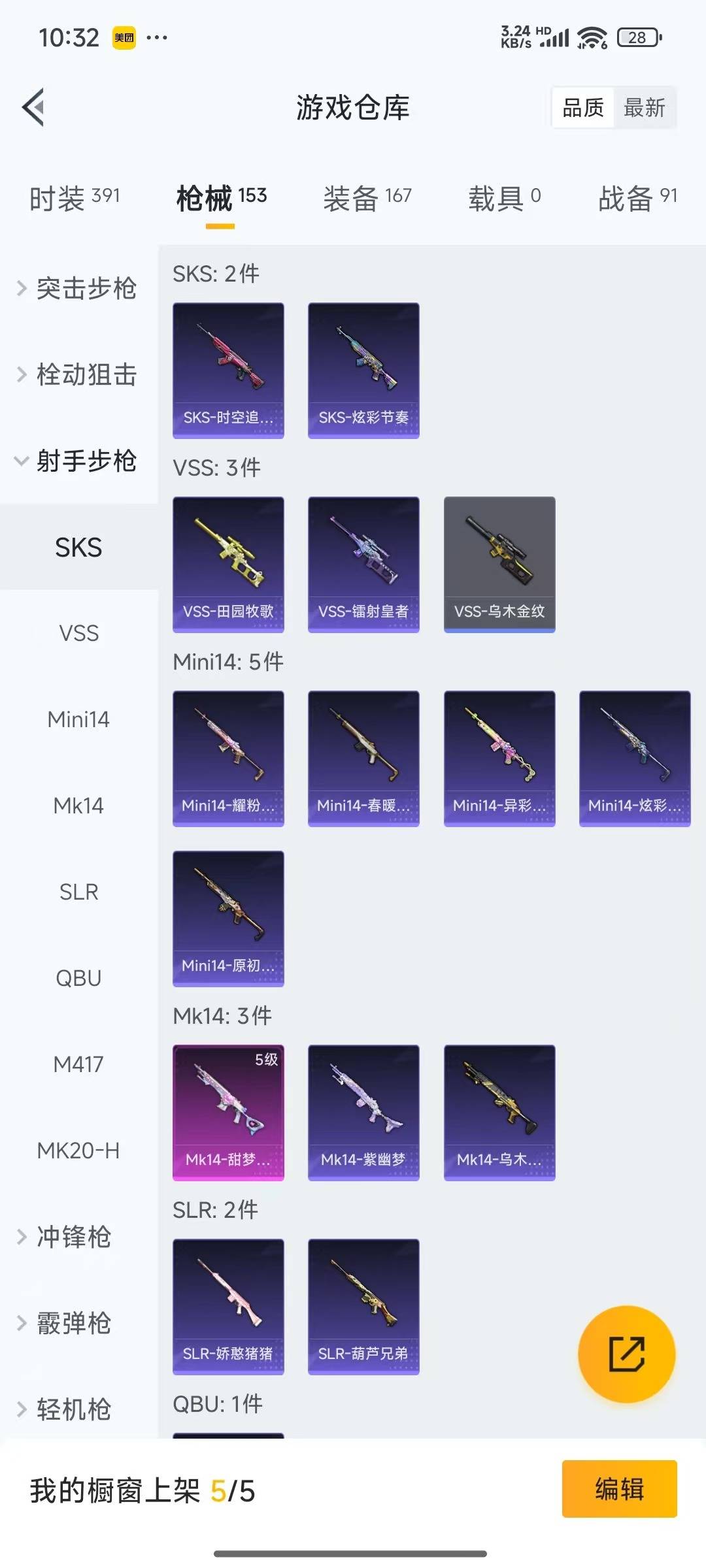Select MK20-H in the side list
Image resolution: width=706 pixels, height=1568 pixels.
[x=78, y=1151]
